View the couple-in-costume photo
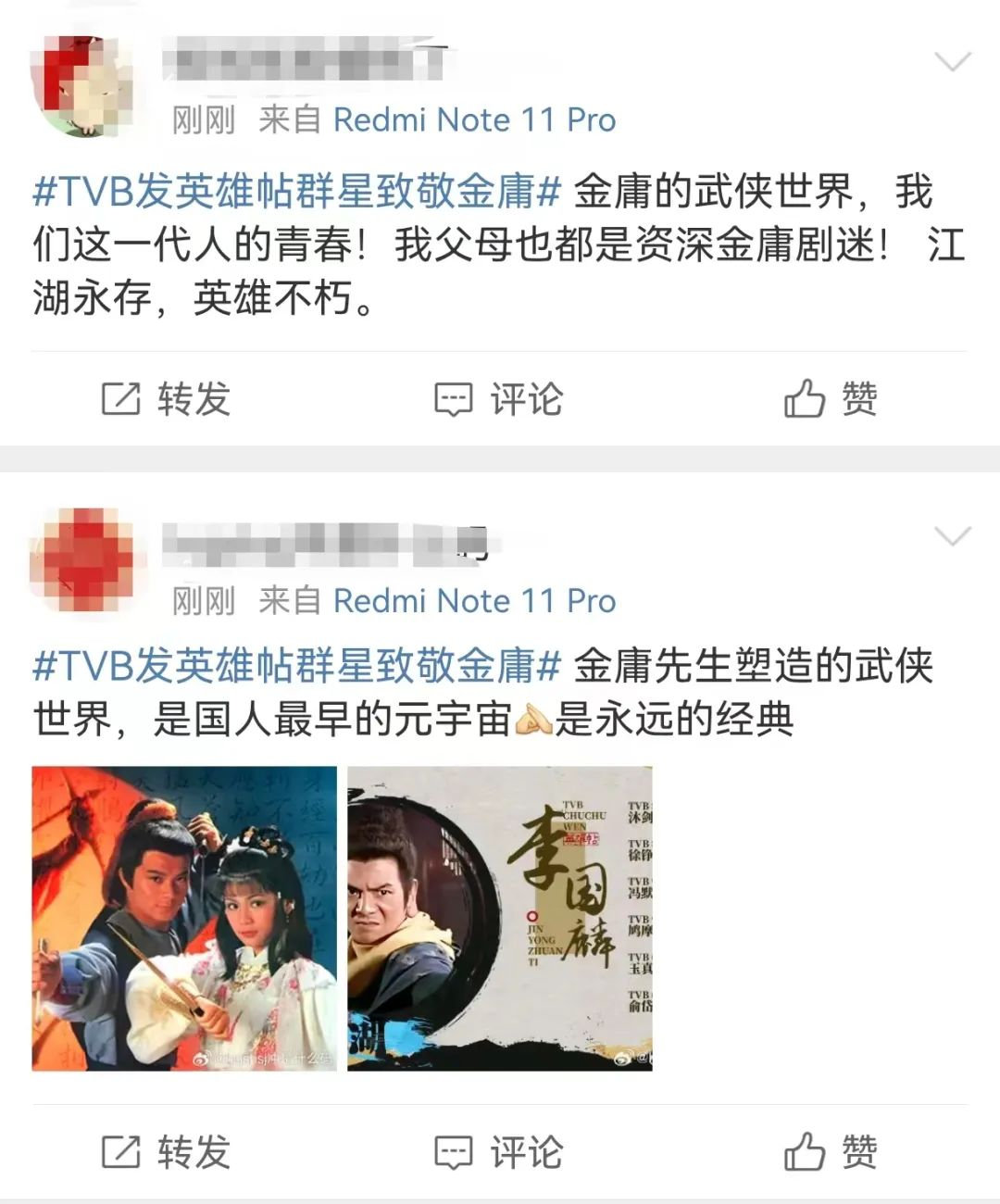 point(184,918)
